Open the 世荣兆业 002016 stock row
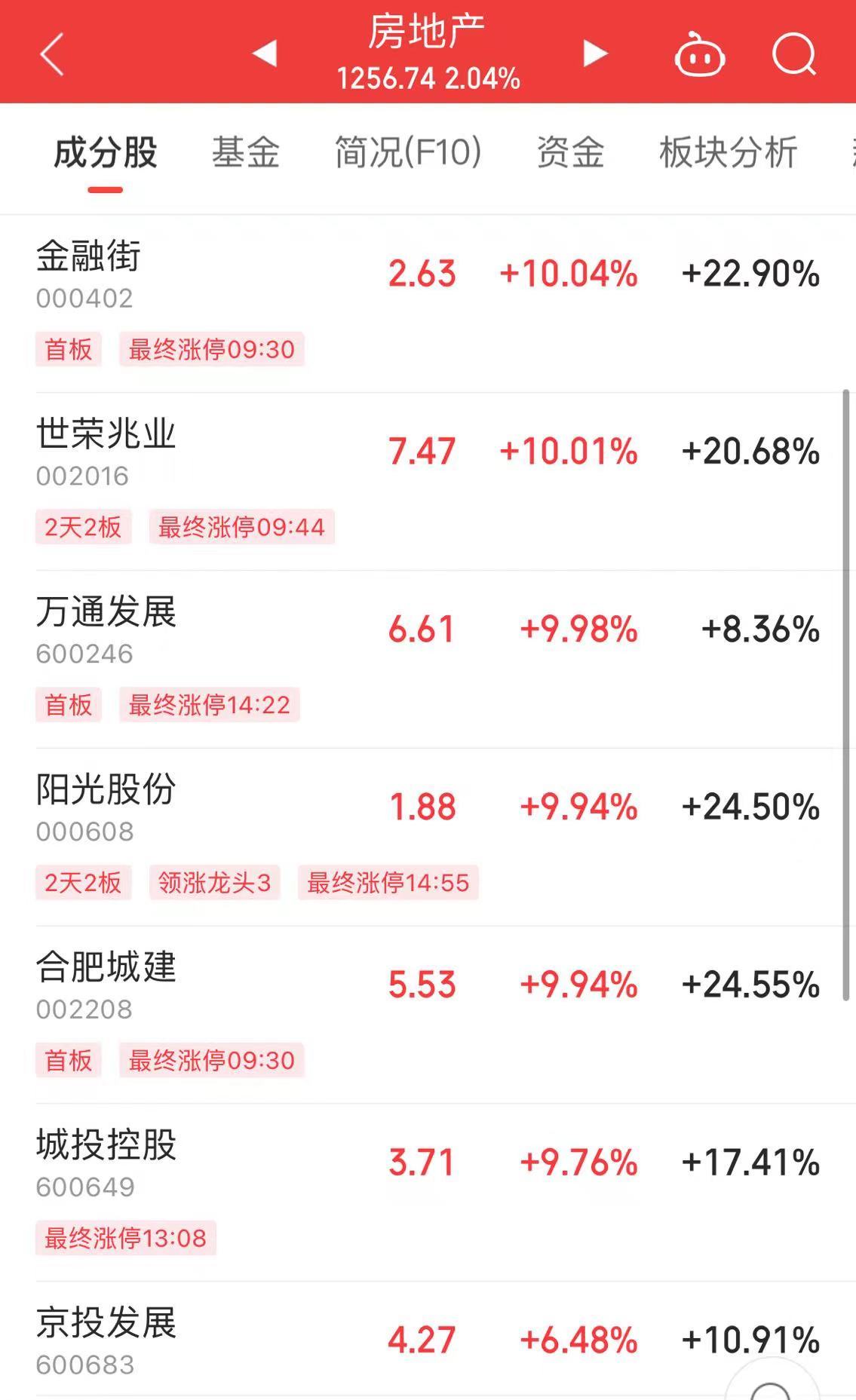This screenshot has height=1400, width=856. coord(428,482)
